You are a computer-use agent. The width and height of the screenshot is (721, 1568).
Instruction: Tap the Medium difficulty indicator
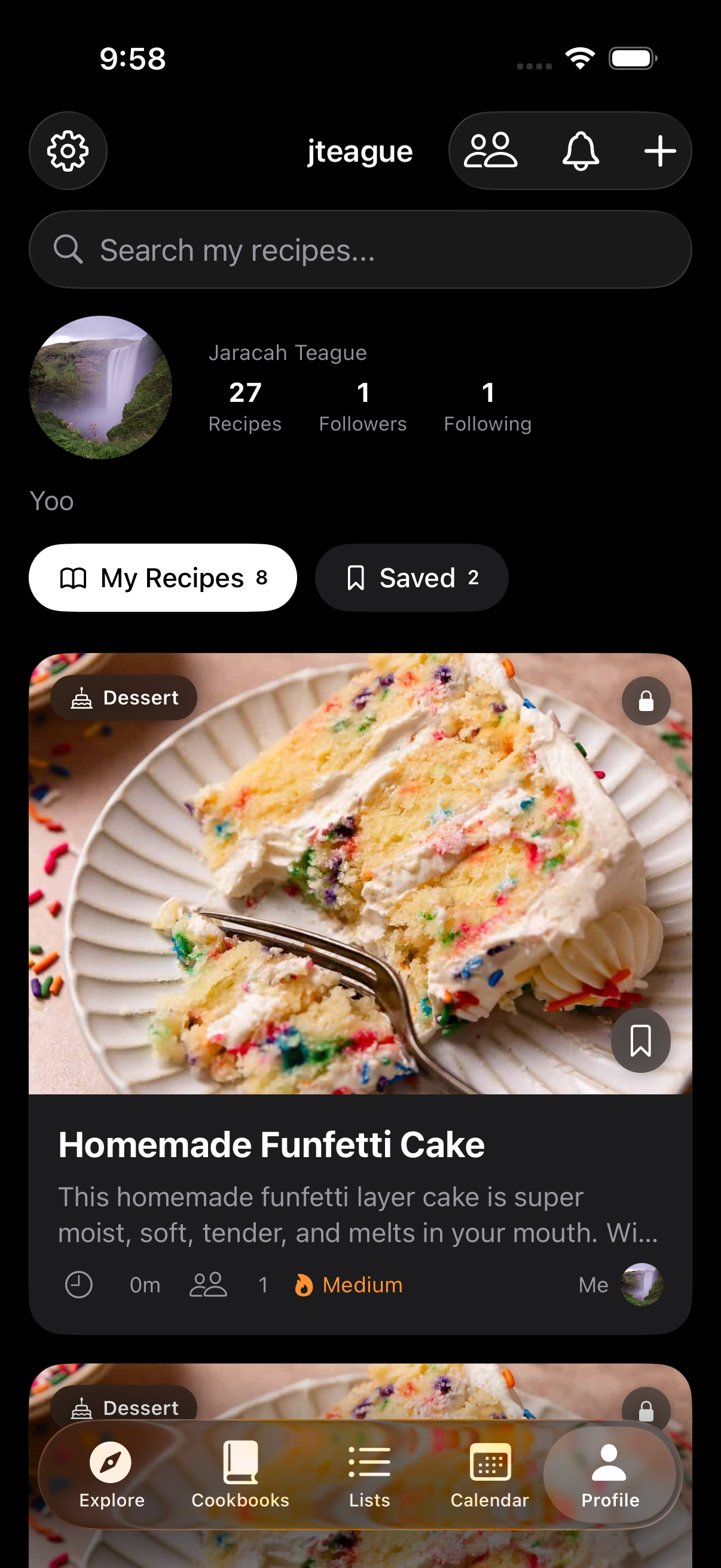click(349, 1285)
